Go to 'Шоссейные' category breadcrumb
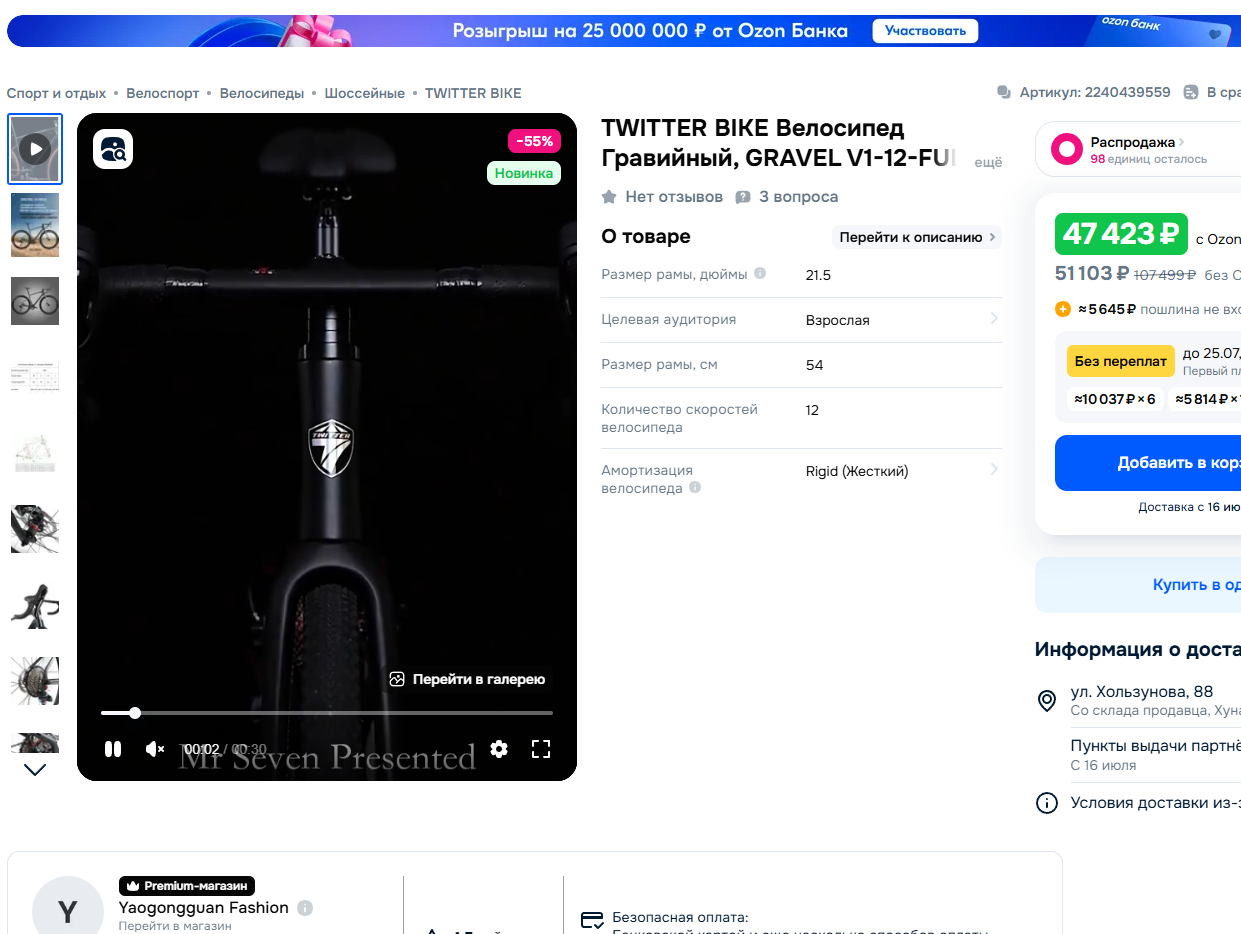Viewport: 1241px width, 934px height. coord(364,93)
